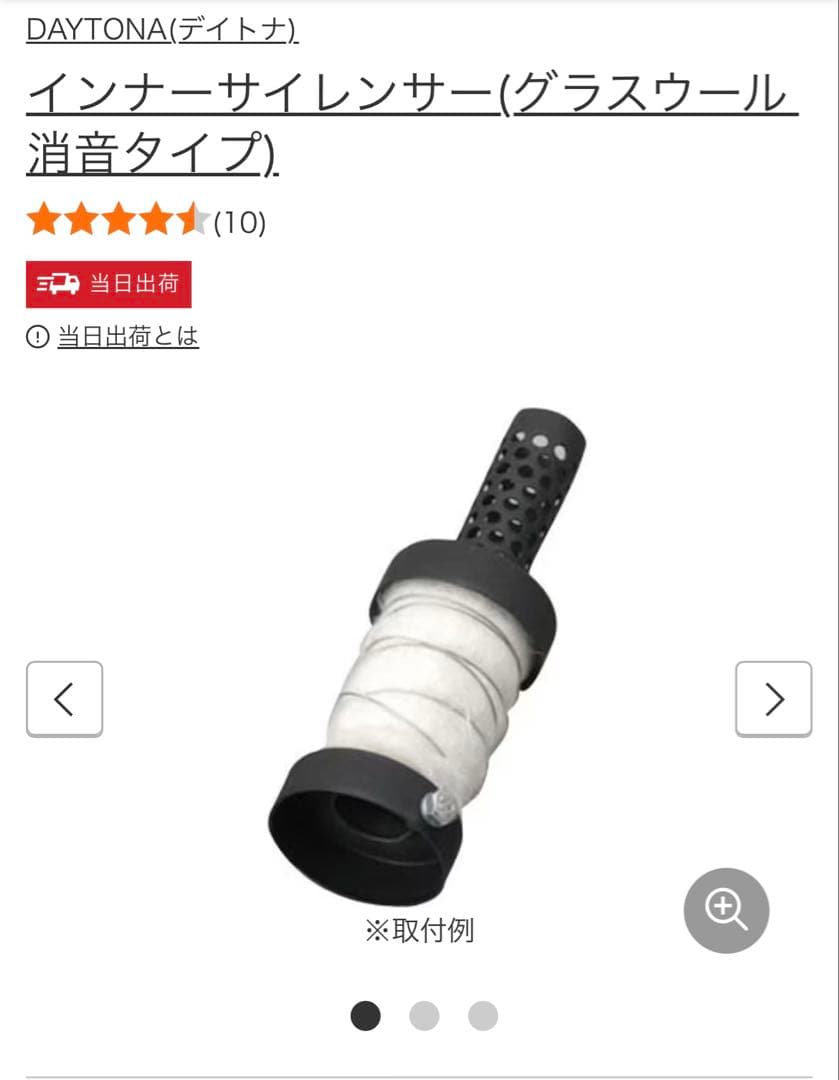The height and width of the screenshot is (1080, 839).
Task: Click the circled info icon beside 当日出荷とは
Action: 36,338
